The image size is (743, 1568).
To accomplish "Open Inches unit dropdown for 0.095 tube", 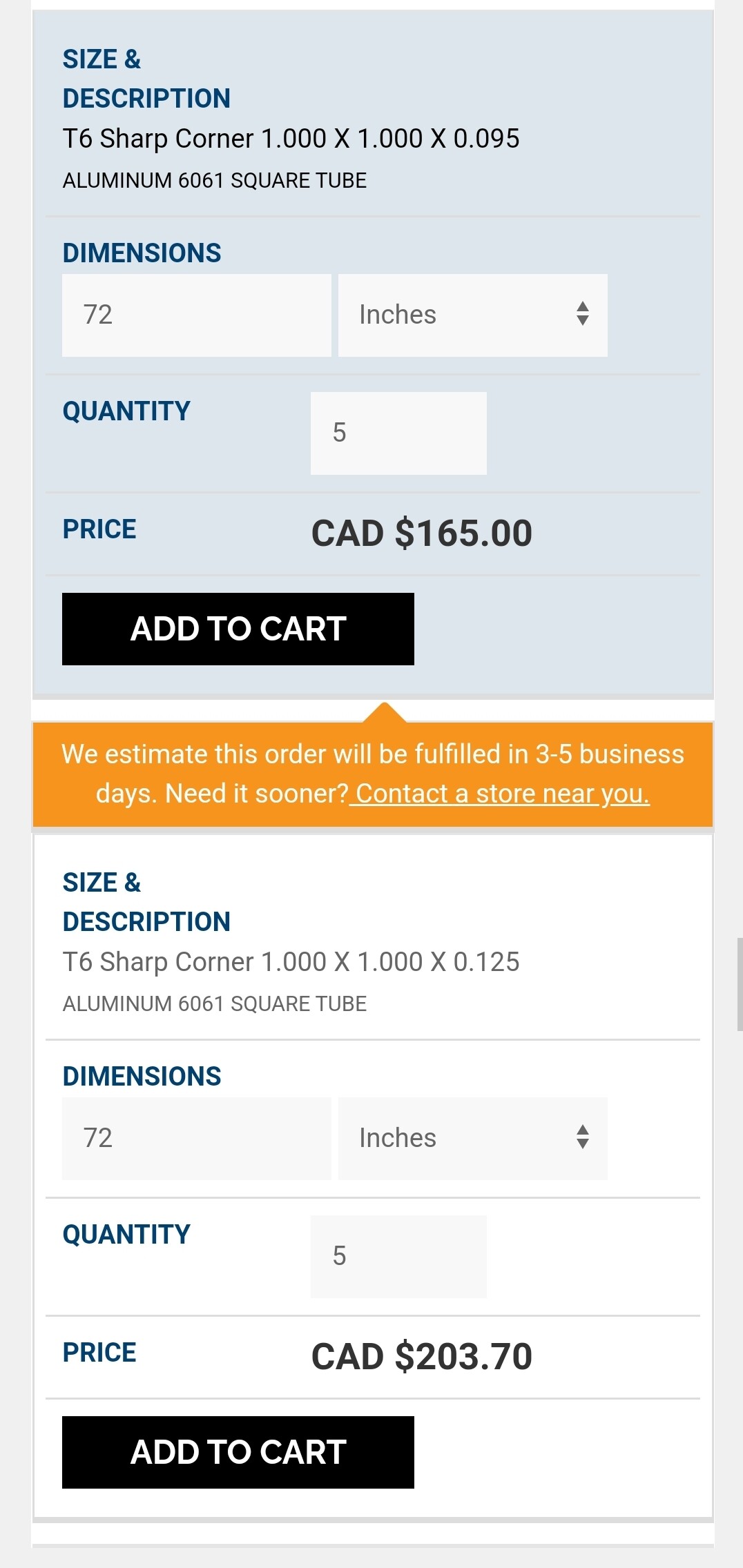I will point(473,315).
